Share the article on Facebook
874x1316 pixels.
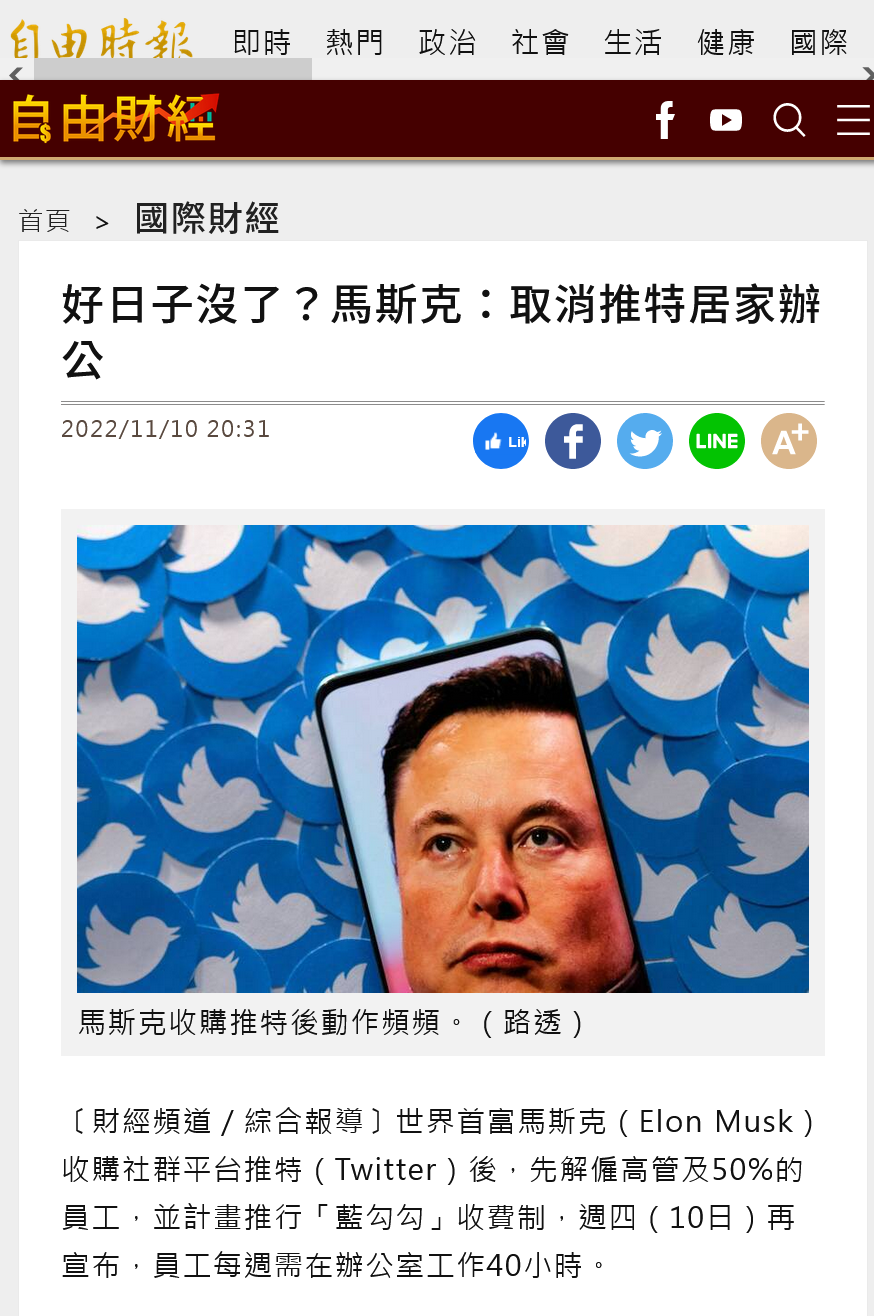(x=573, y=441)
